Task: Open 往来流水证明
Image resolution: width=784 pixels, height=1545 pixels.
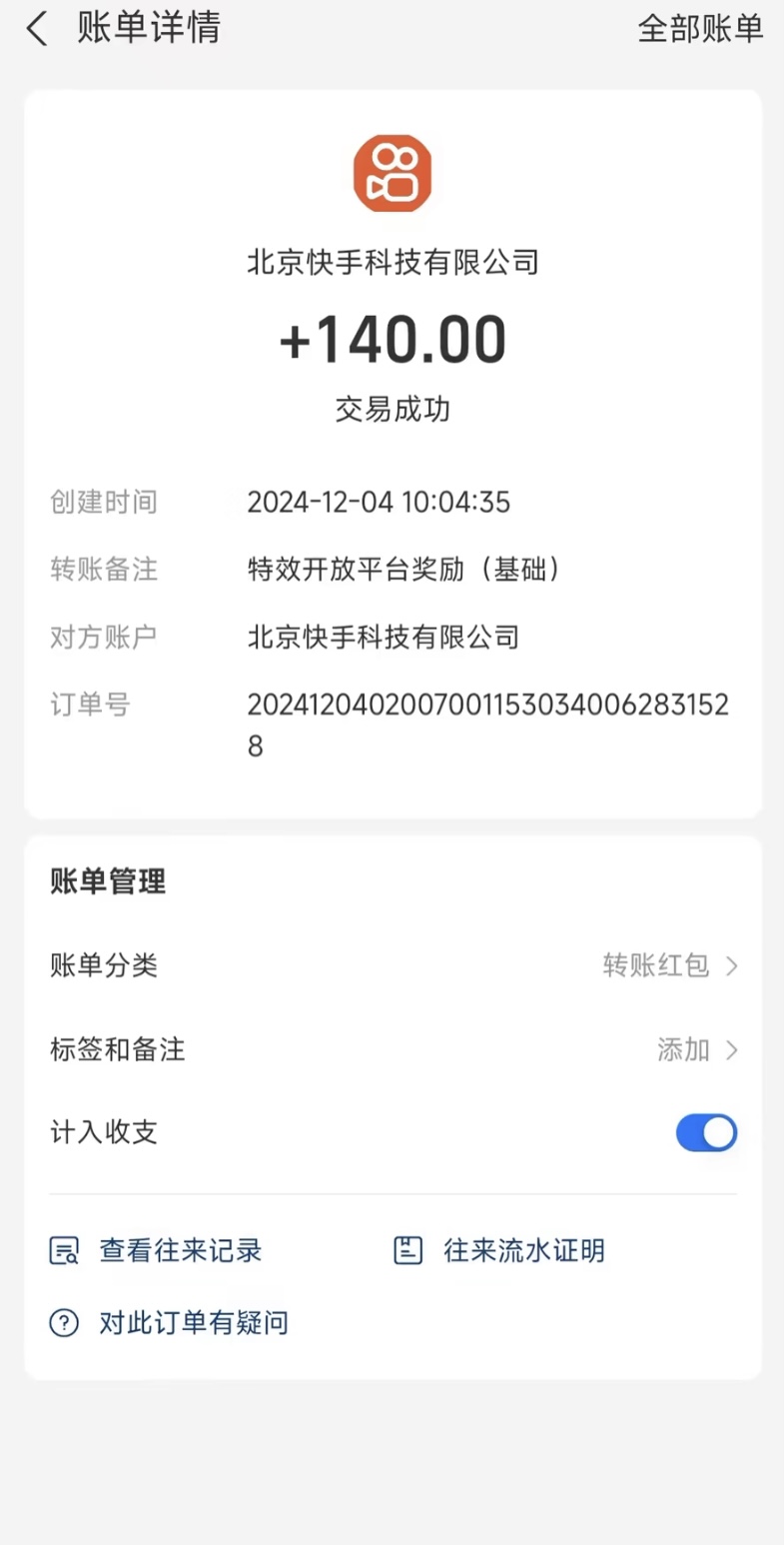Action: (500, 1250)
